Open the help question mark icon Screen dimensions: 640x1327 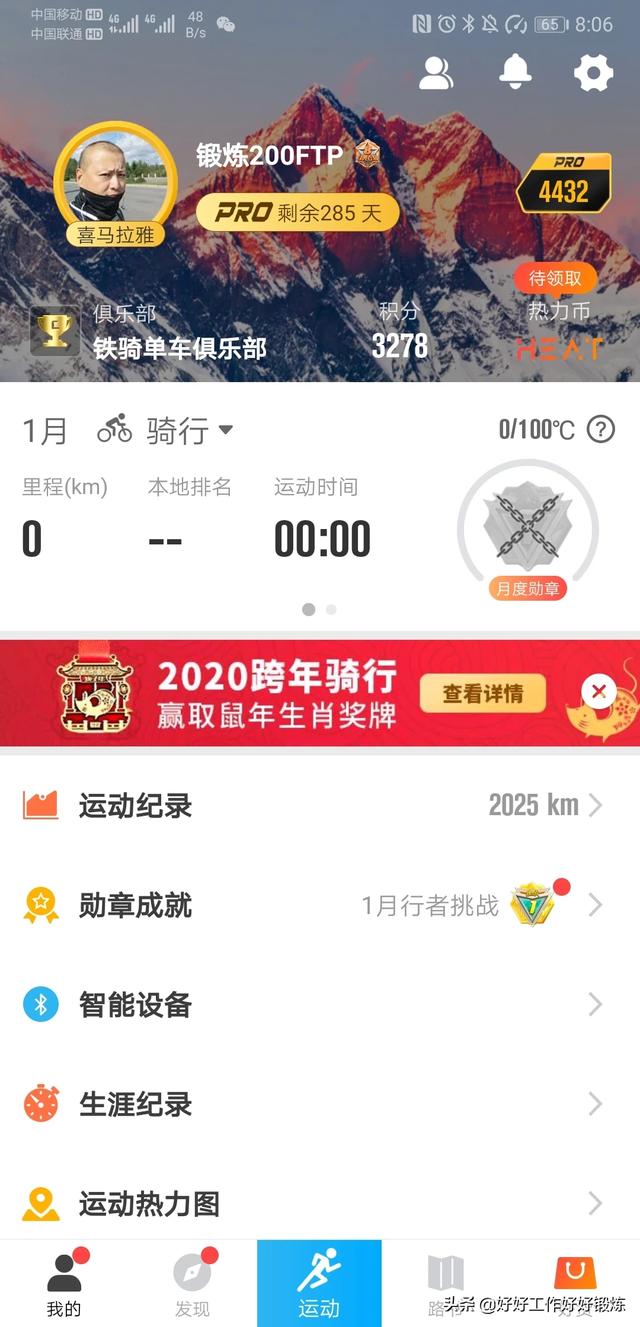600,430
